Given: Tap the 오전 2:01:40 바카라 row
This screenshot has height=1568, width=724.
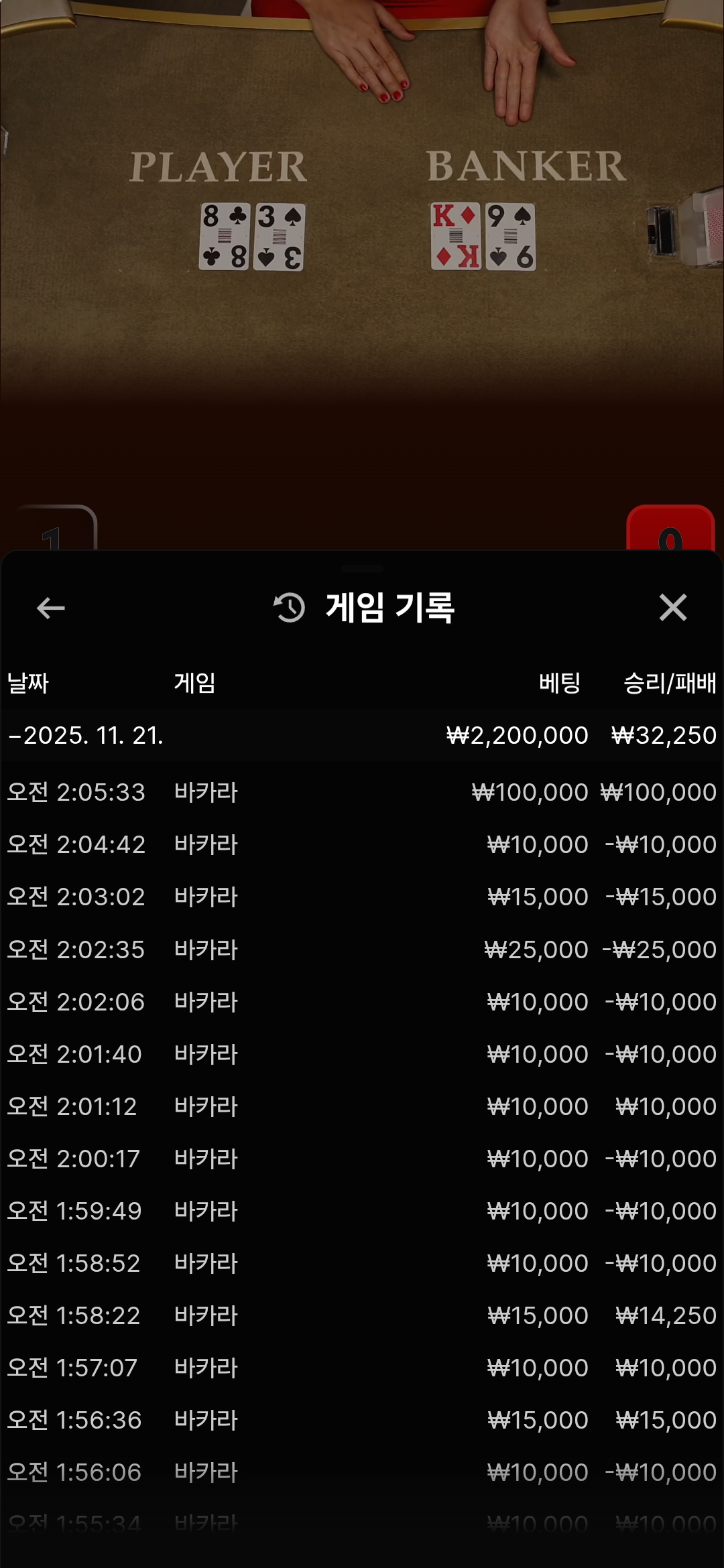Looking at the screenshot, I should point(362,1054).
